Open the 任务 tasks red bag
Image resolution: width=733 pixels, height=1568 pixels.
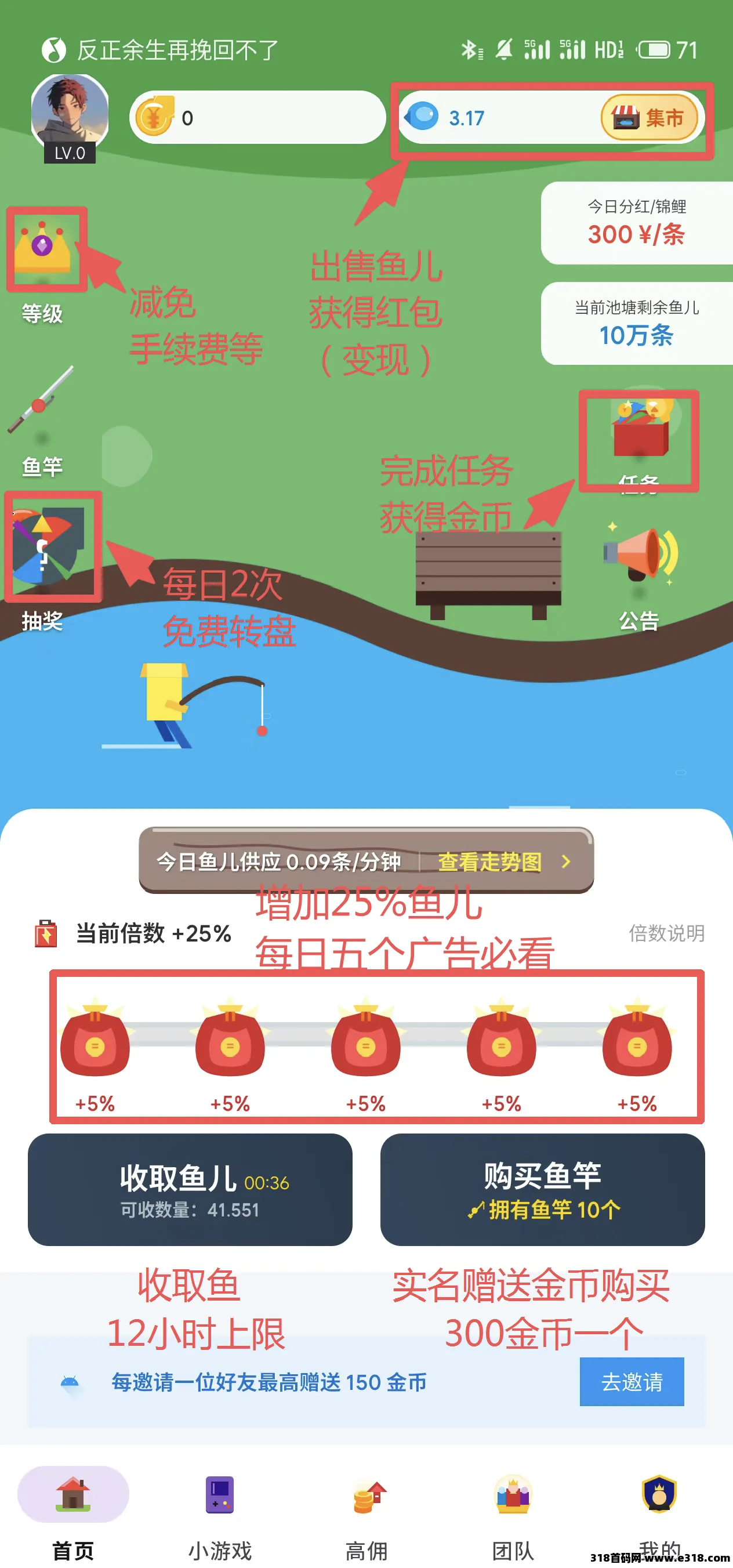click(x=639, y=433)
